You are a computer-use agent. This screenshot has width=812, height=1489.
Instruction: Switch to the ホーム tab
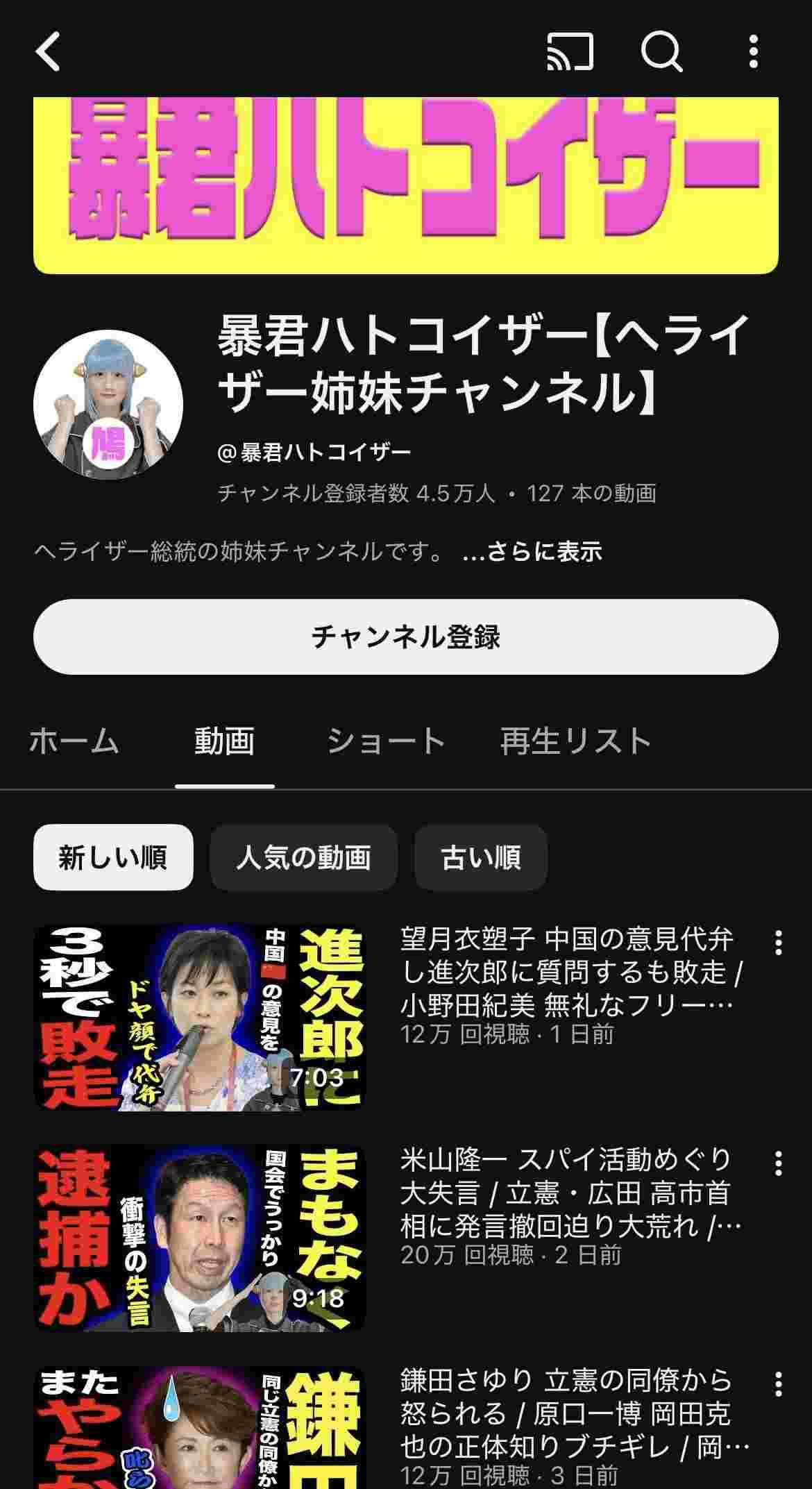[x=74, y=741]
